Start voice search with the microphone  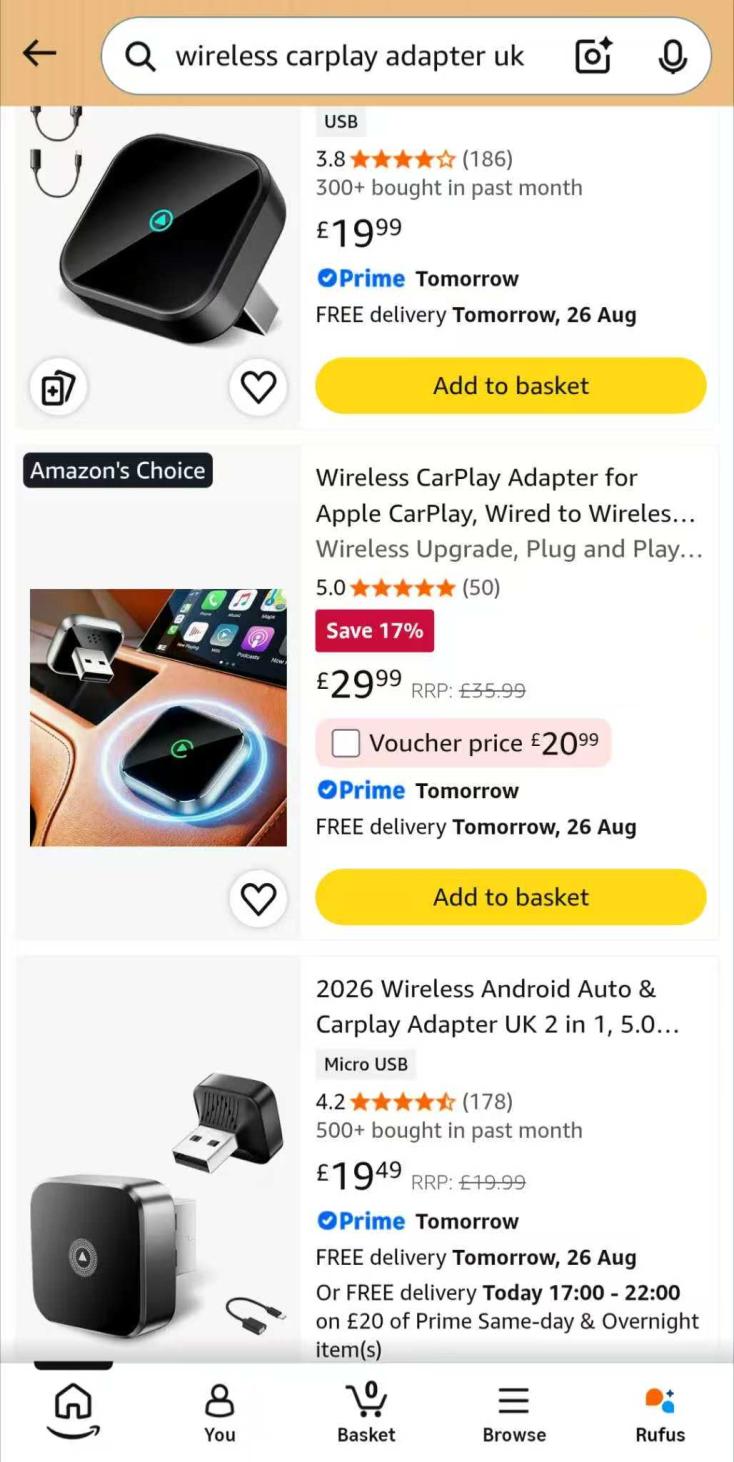(x=673, y=56)
